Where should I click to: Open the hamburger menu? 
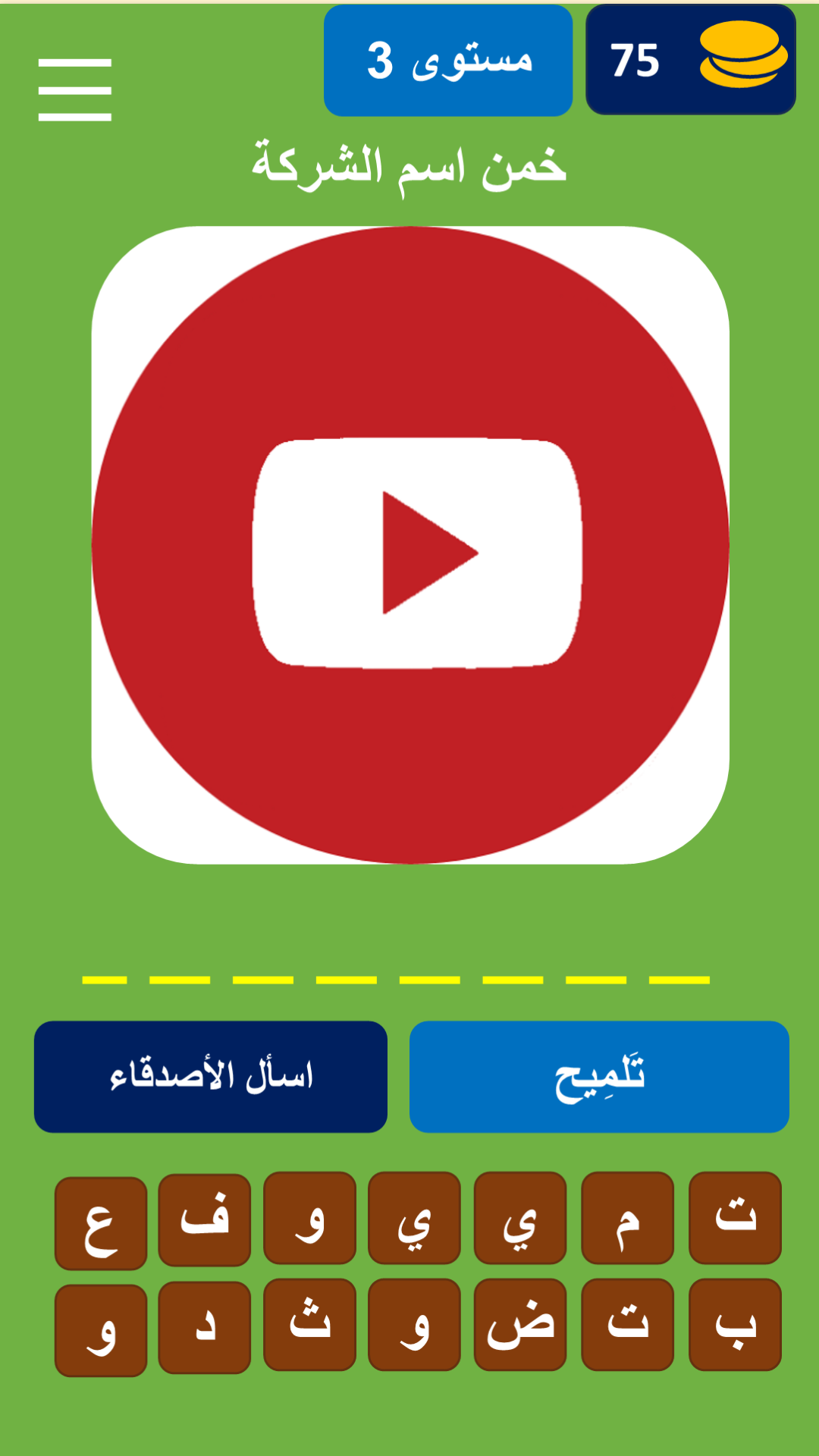(74, 89)
